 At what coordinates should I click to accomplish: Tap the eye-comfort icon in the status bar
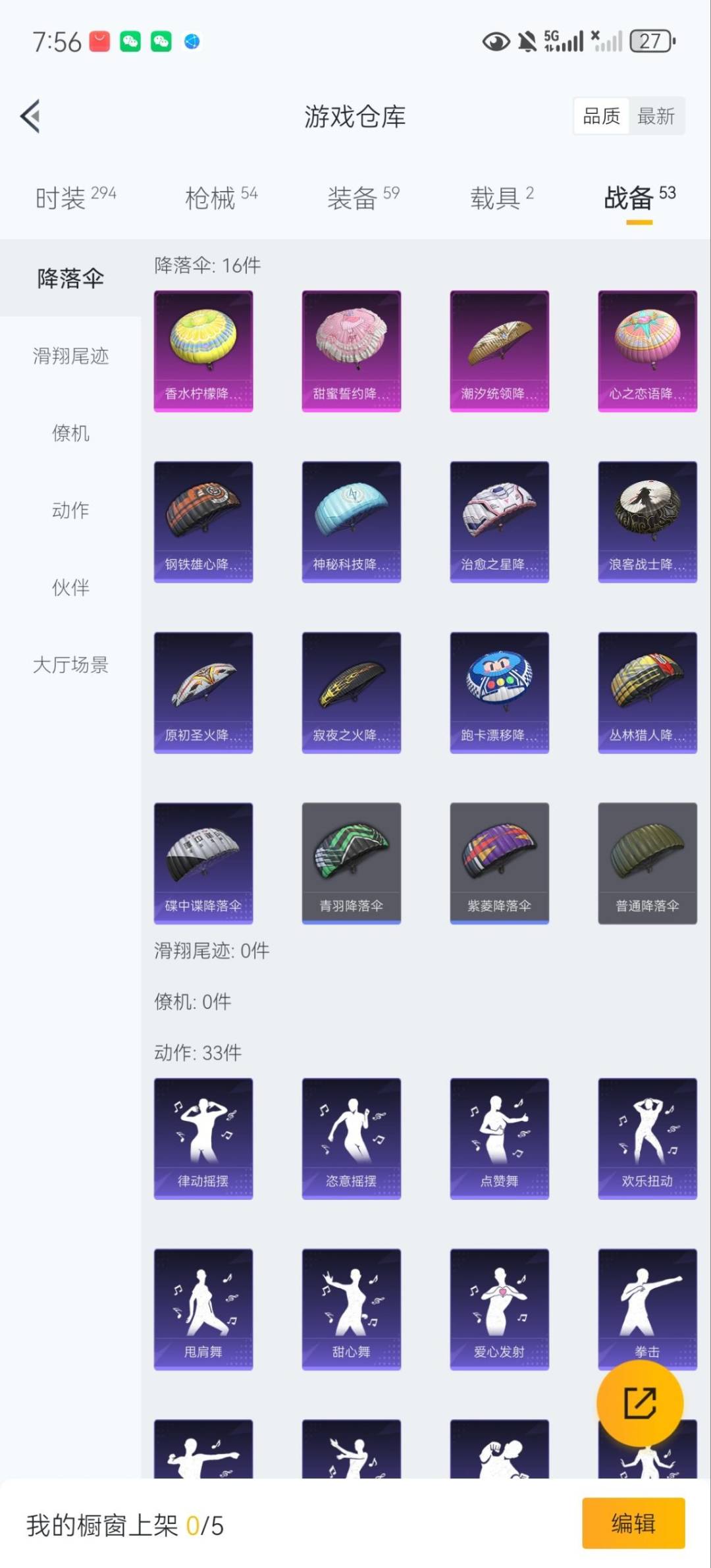pos(496,41)
